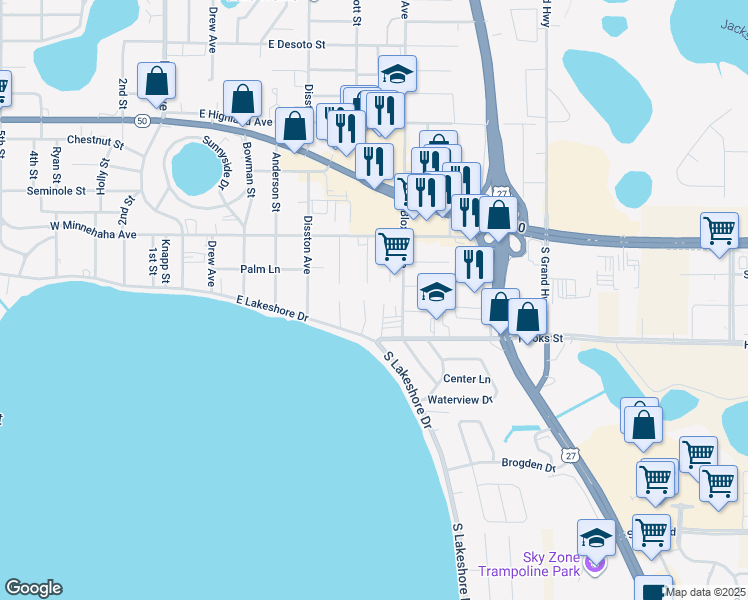
Task: Open the restaurant marker just south of the interchange
Action: (x=474, y=269)
